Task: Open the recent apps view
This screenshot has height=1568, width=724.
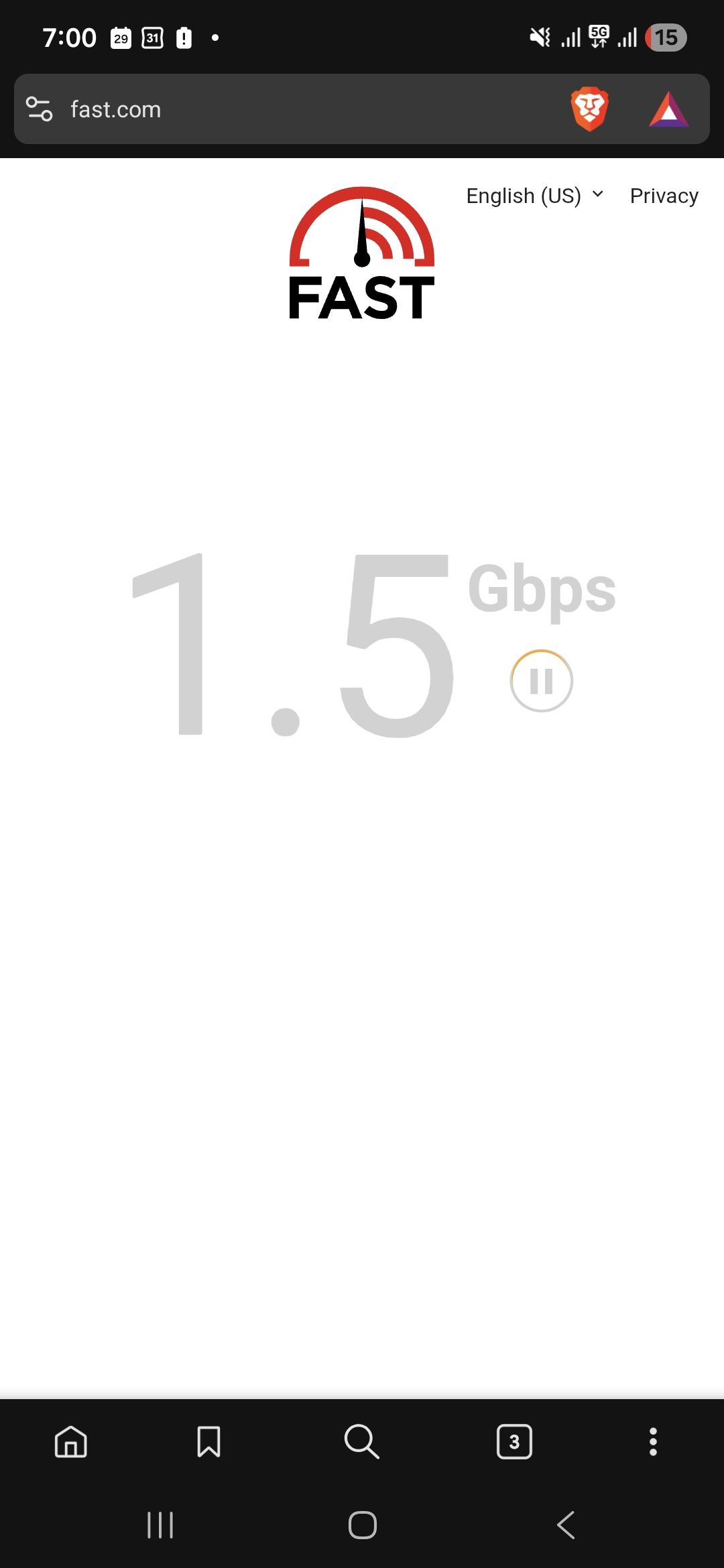Action: pos(160,1525)
